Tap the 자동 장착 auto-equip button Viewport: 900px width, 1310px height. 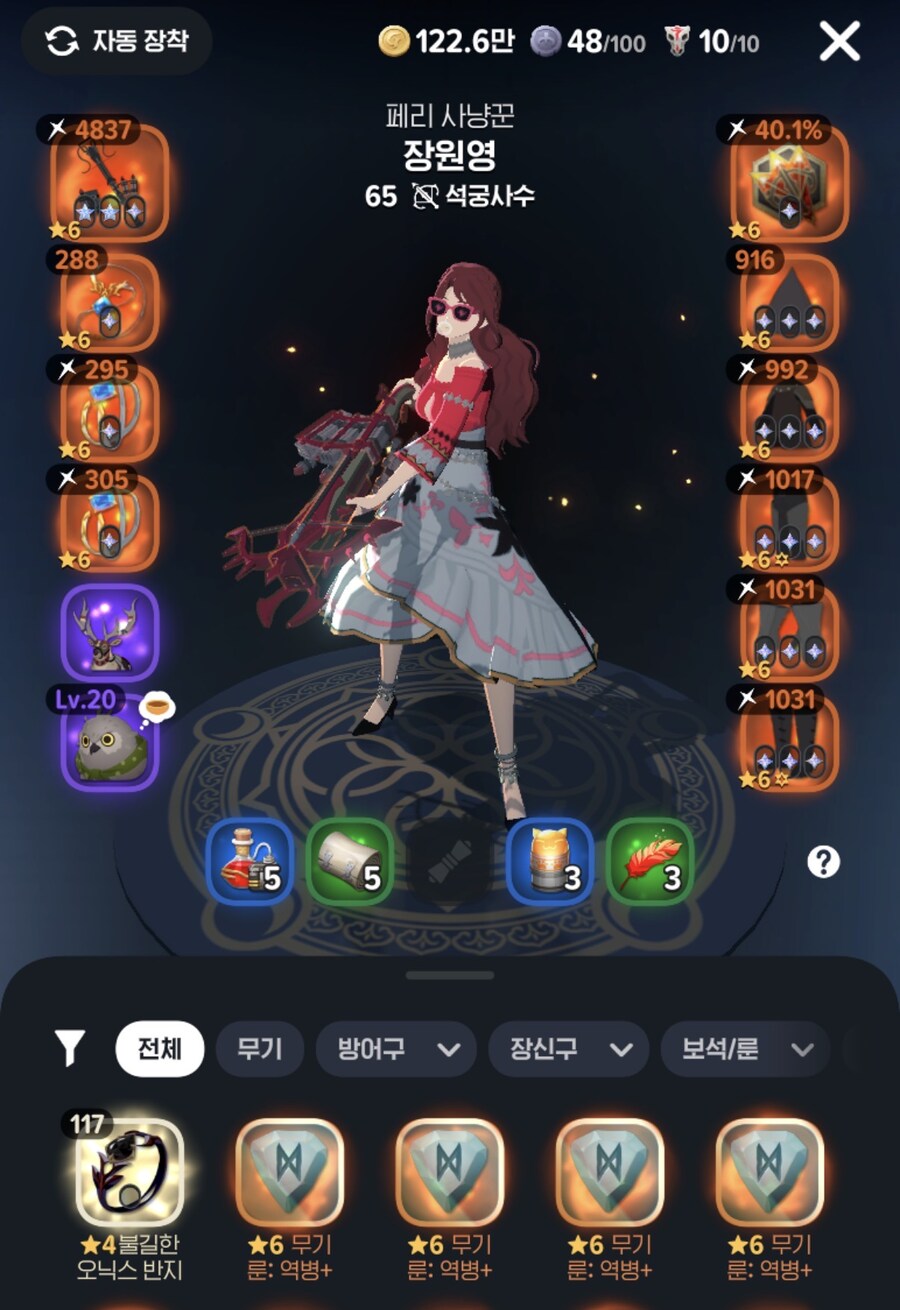click(x=116, y=41)
